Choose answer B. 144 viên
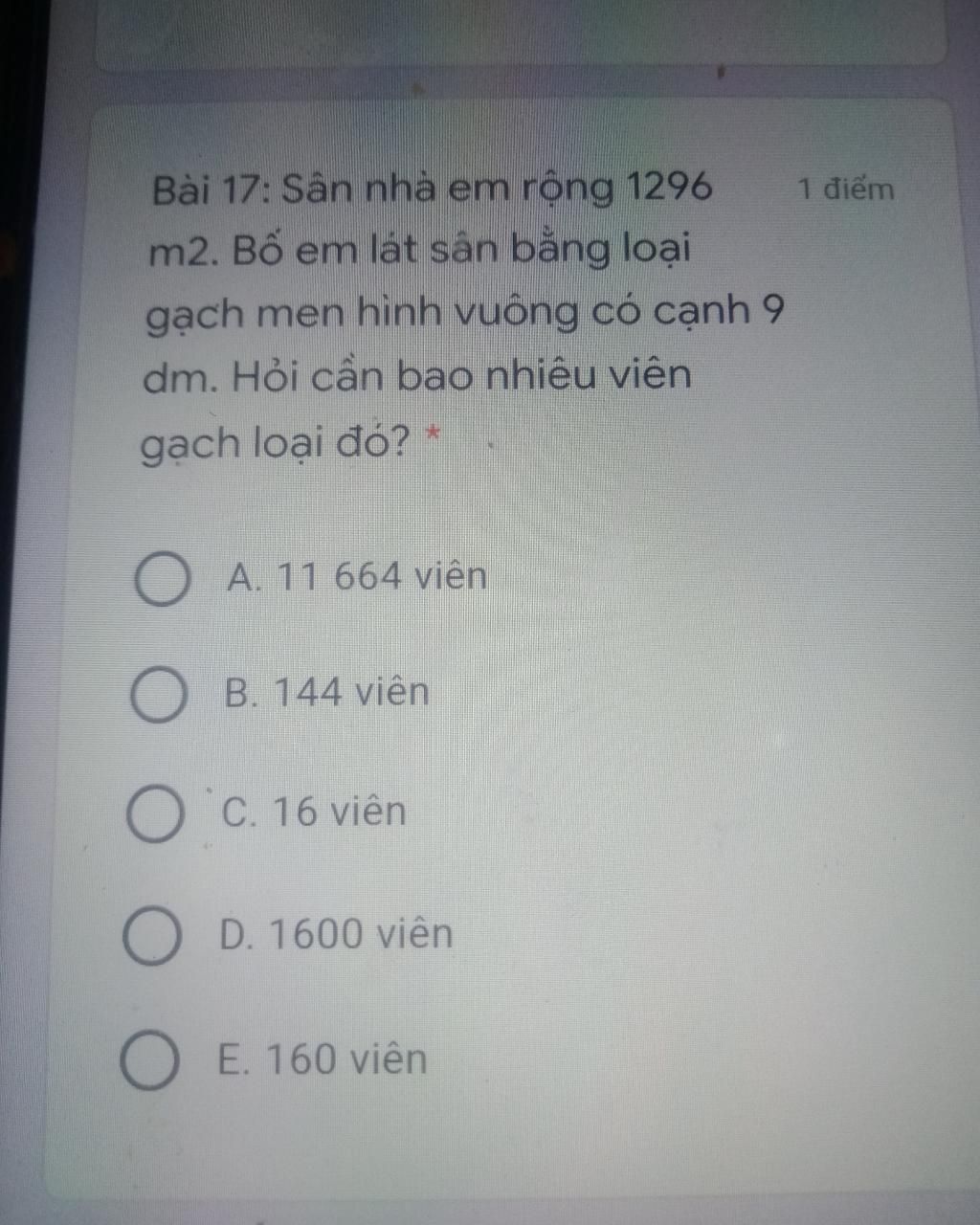 click(x=158, y=696)
